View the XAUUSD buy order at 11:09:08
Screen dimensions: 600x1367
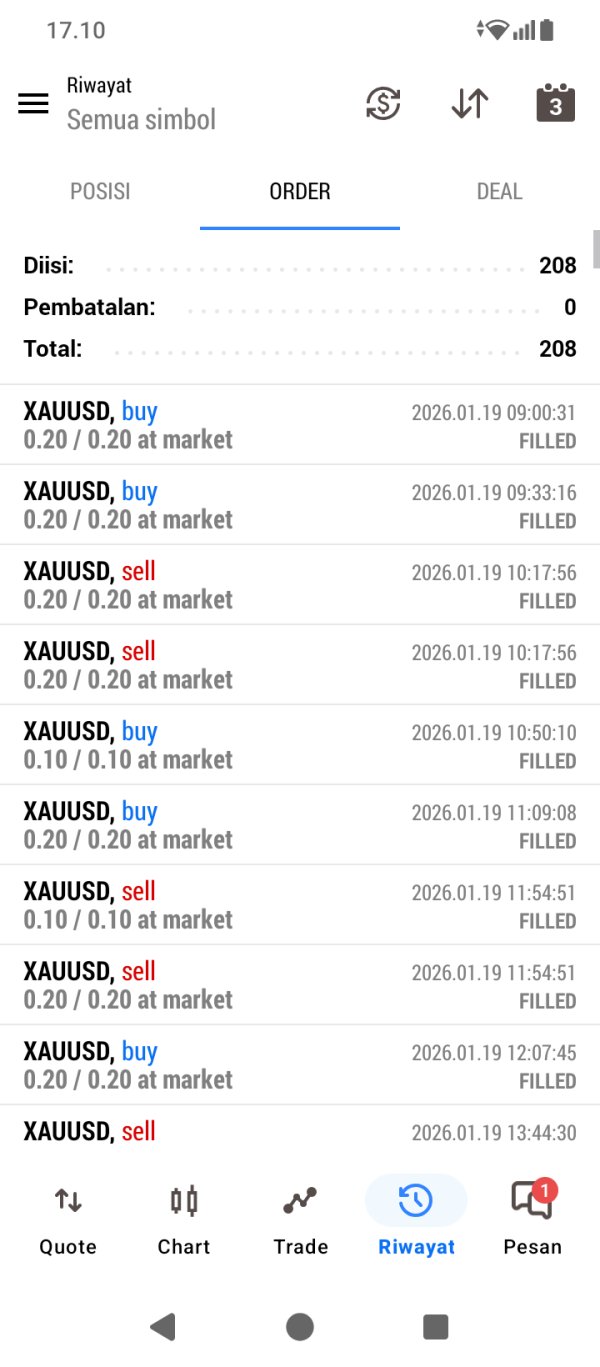pyautogui.click(x=300, y=825)
